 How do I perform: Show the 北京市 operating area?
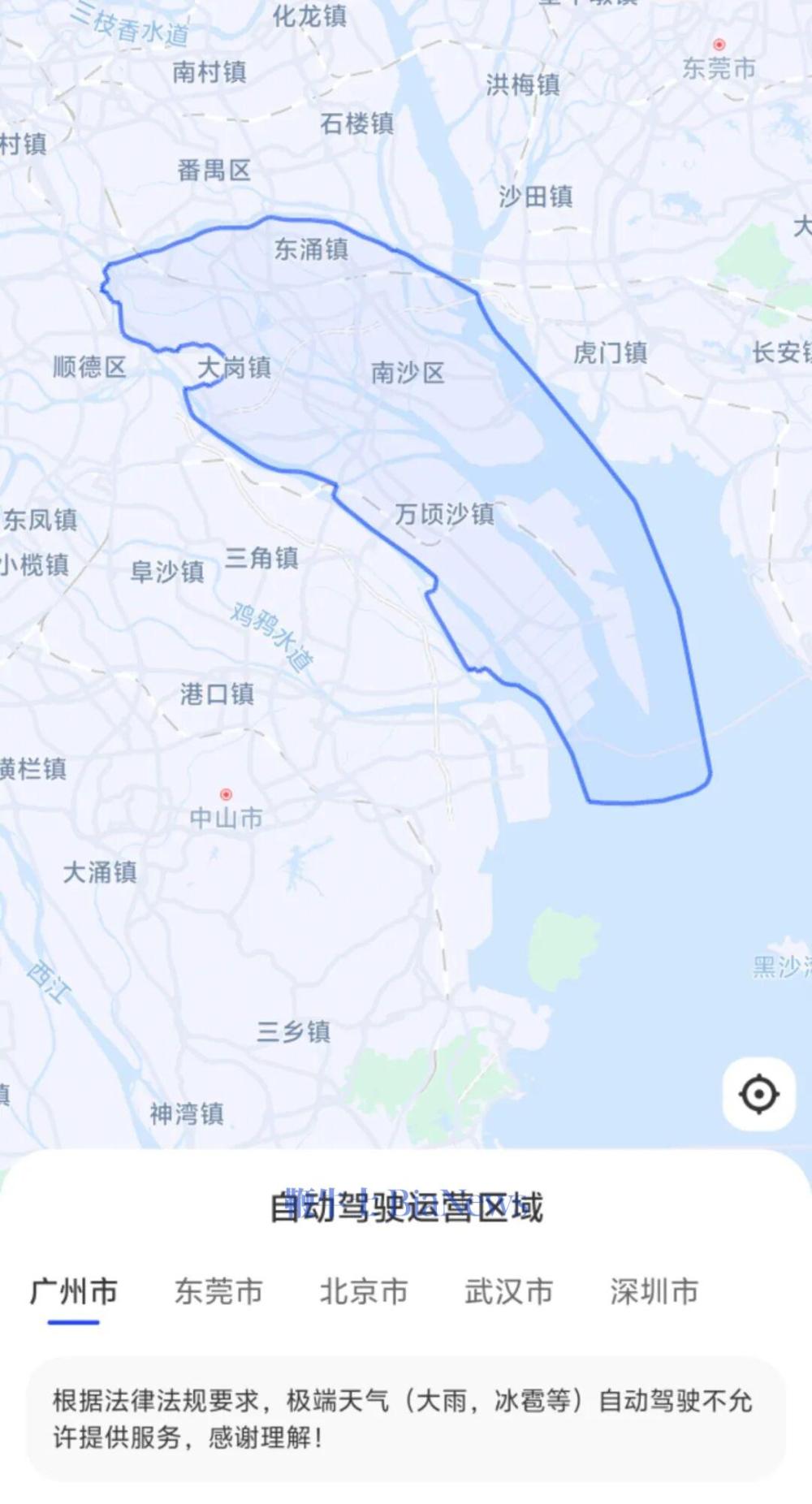[364, 1291]
